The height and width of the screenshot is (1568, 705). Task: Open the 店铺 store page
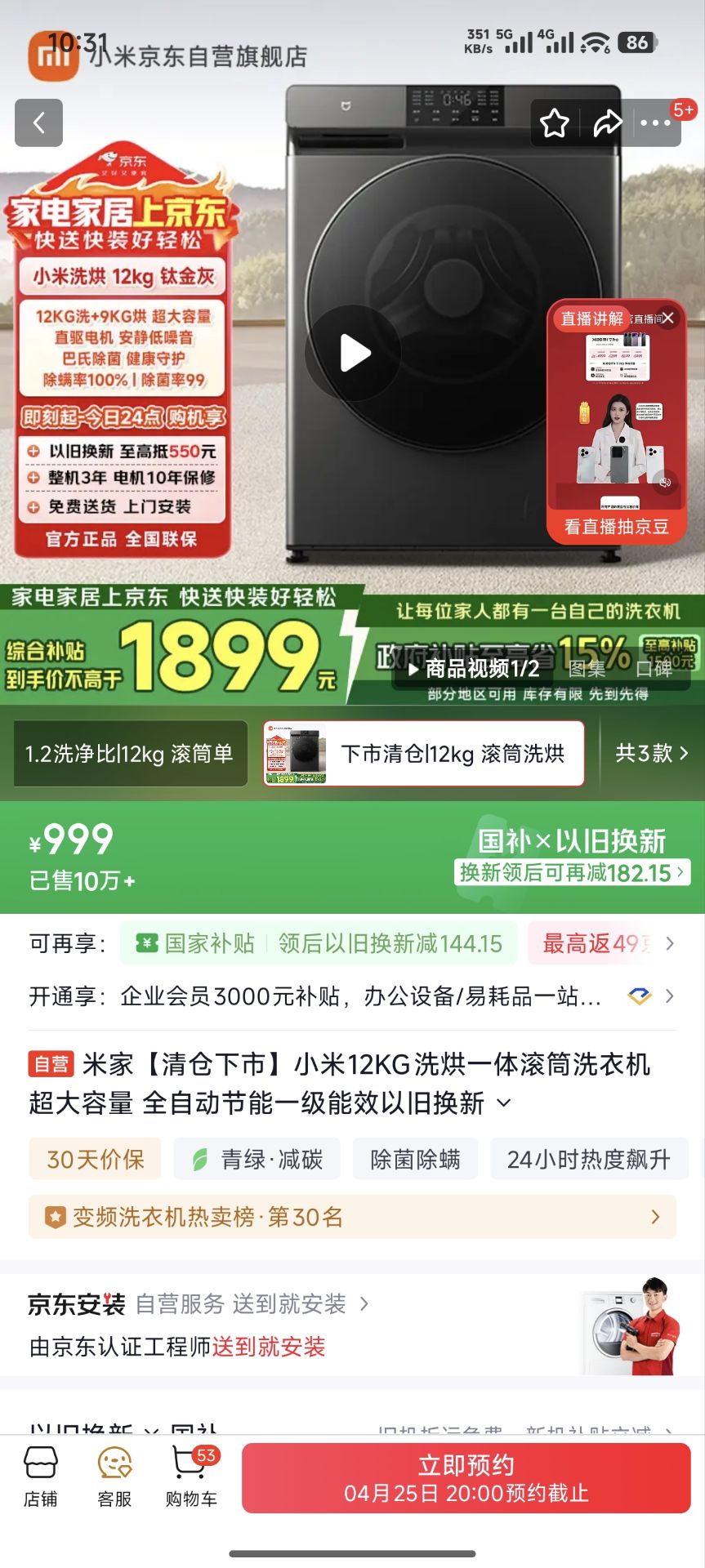coord(40,1477)
